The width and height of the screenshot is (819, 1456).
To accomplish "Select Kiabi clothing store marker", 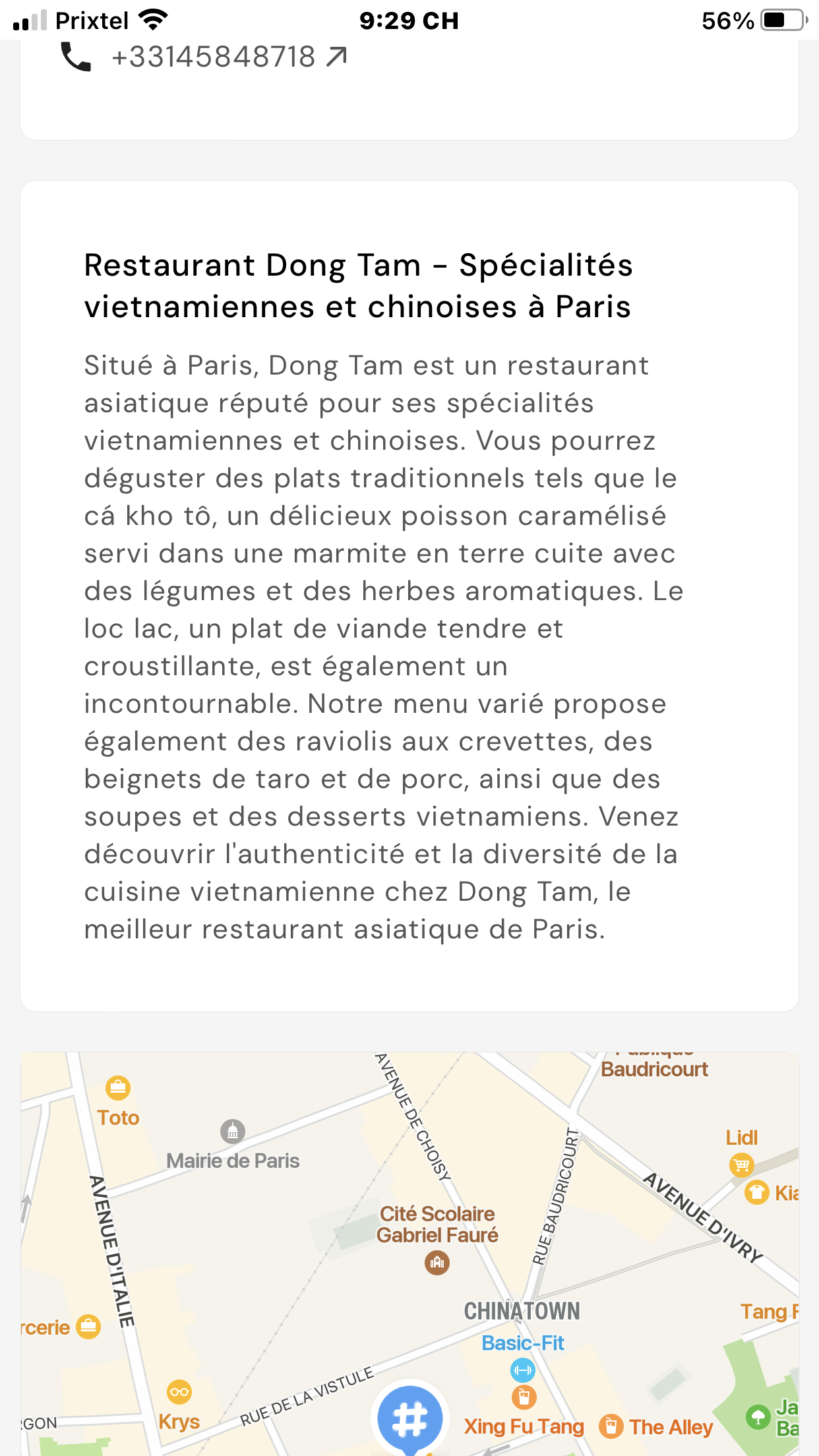I will click(x=757, y=1192).
